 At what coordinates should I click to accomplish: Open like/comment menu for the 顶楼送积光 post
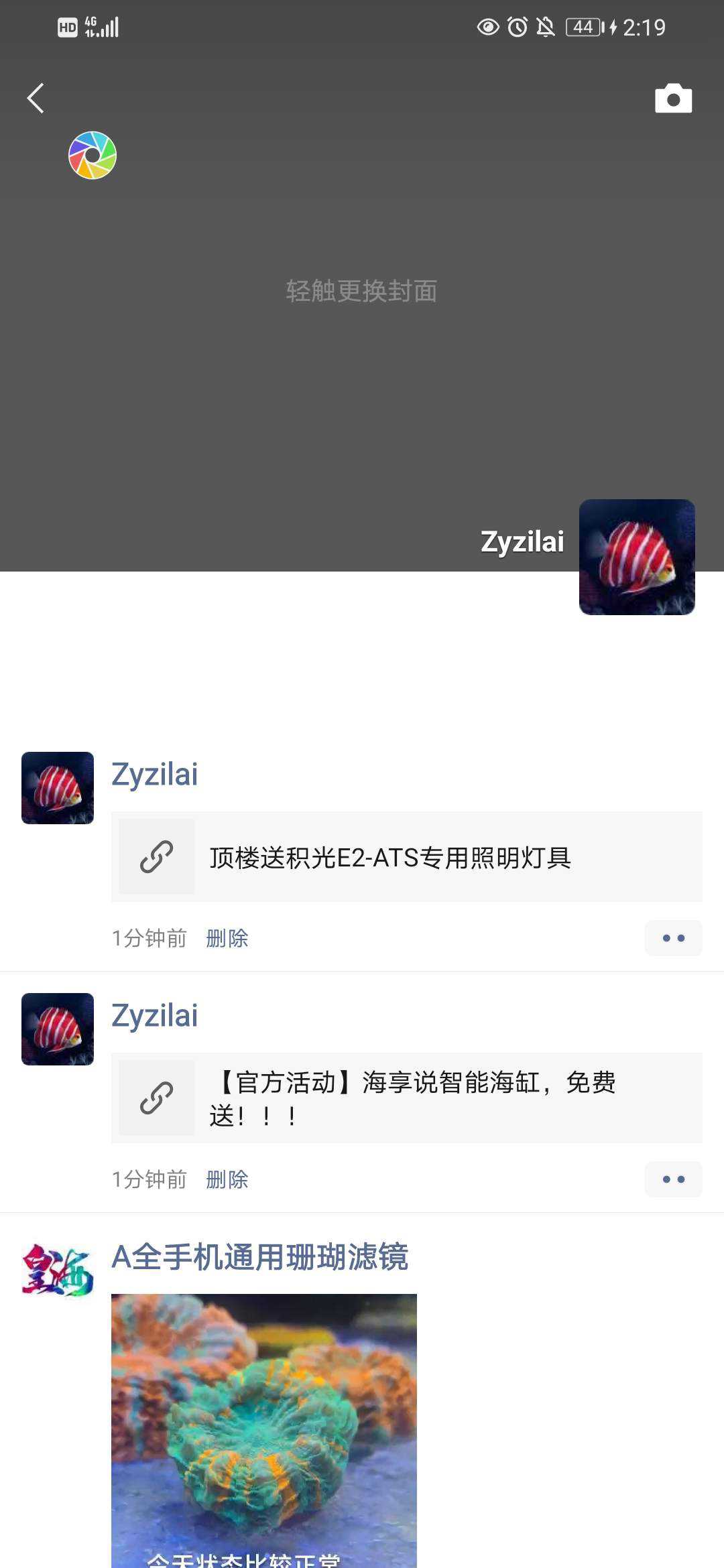point(673,938)
